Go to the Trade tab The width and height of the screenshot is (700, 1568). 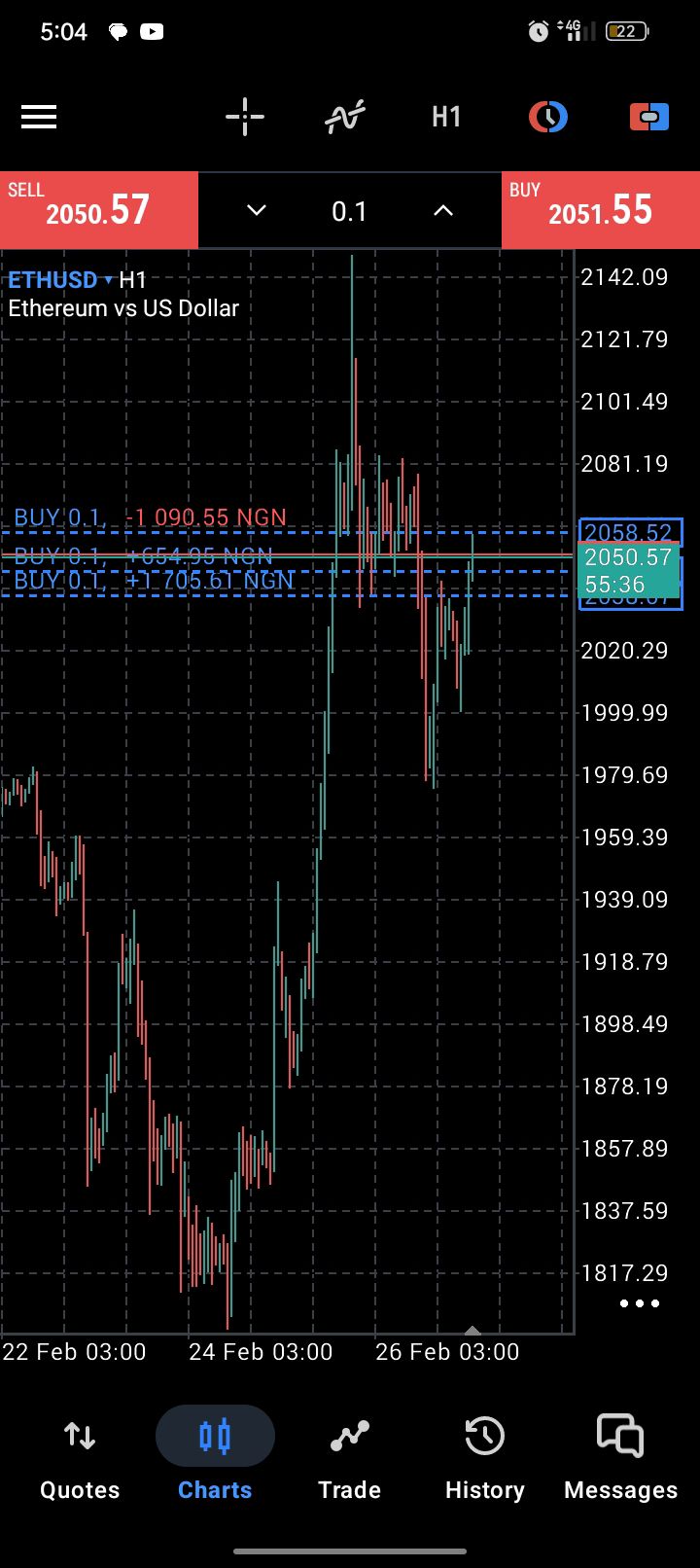click(x=349, y=1456)
